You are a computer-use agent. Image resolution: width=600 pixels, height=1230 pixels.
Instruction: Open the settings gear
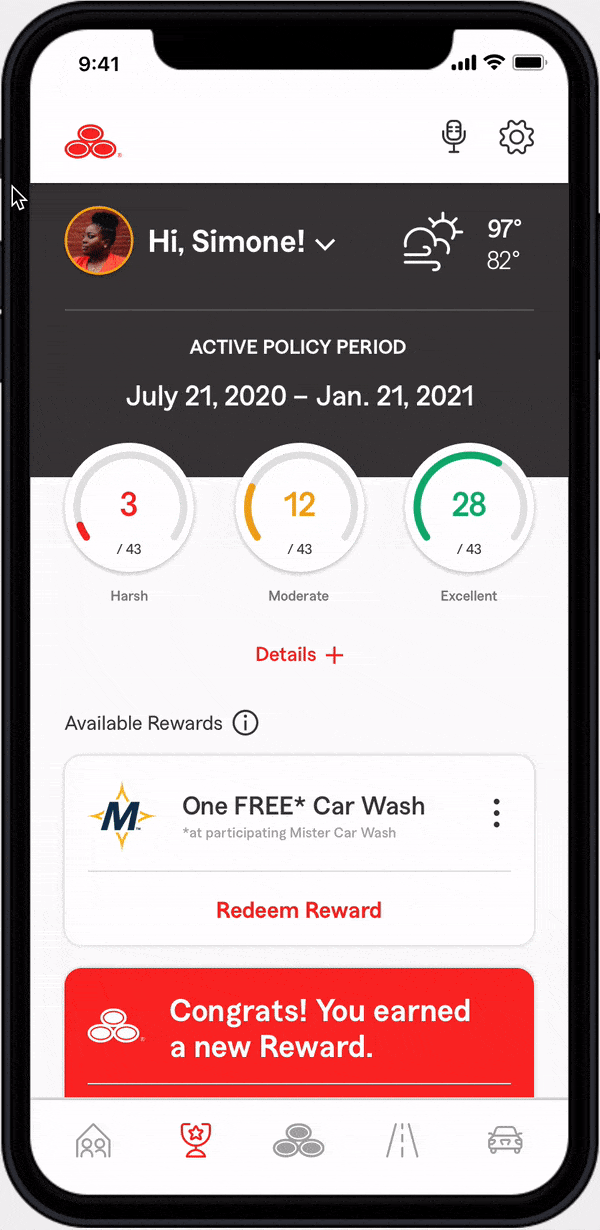pyautogui.click(x=517, y=137)
